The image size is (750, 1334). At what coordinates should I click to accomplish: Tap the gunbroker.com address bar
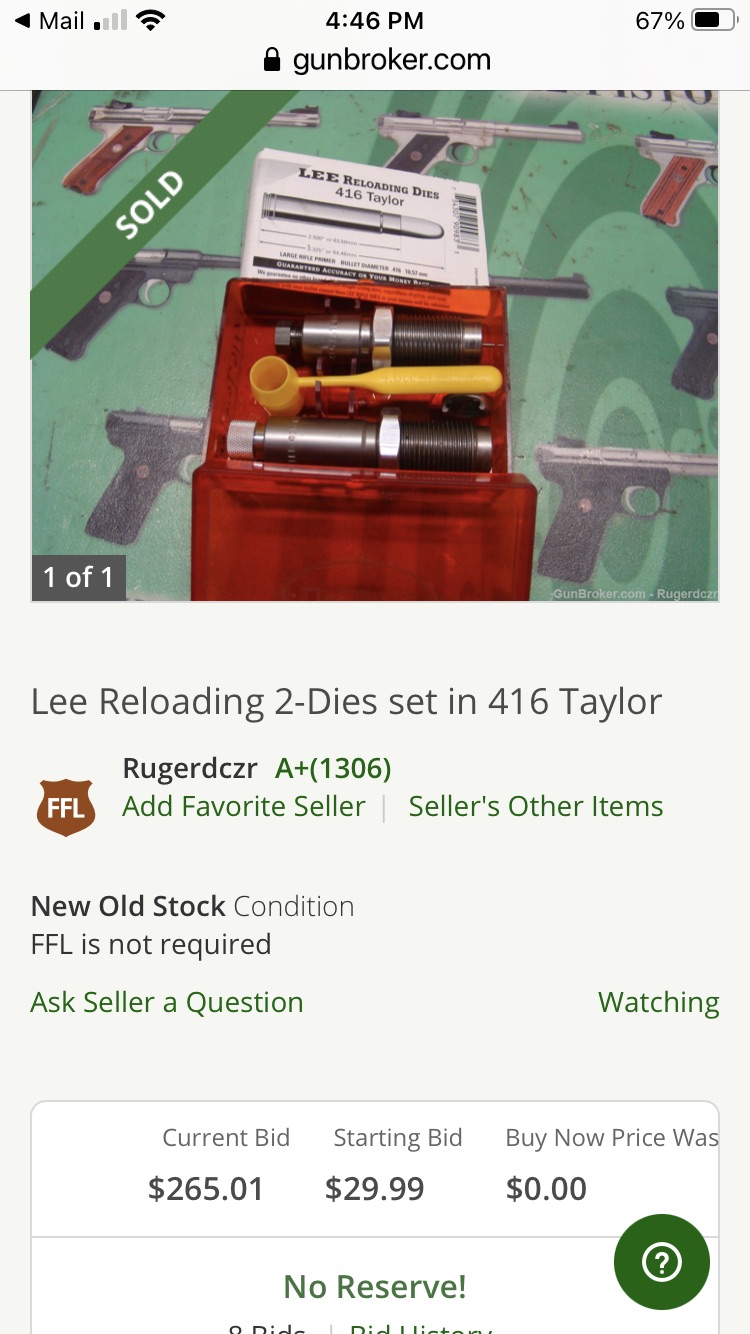click(376, 60)
